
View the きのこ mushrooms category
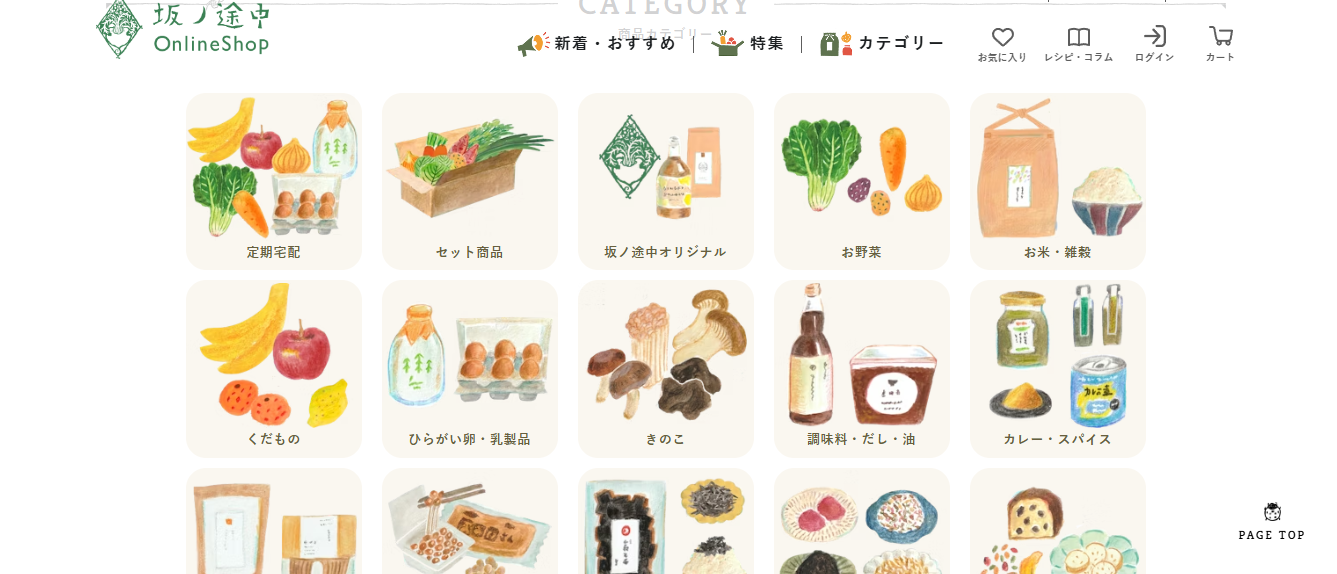click(666, 368)
